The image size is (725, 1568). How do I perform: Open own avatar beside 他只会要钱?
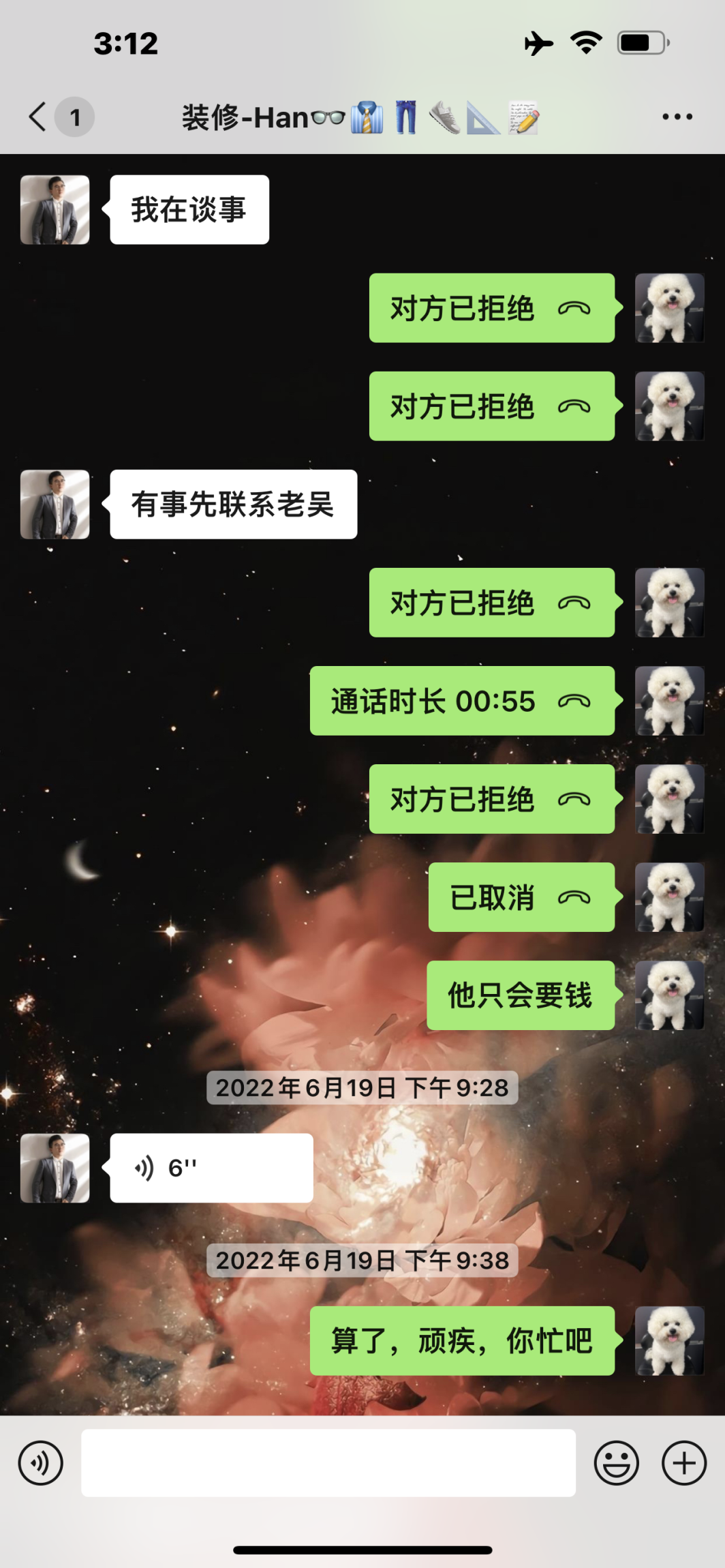click(x=669, y=995)
